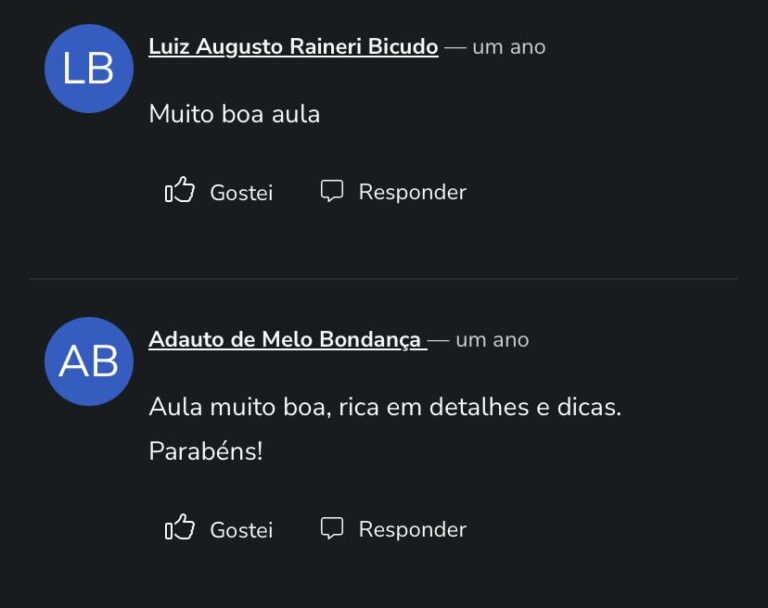768x608 pixels.
Task: Open Luiz Augusto Raineri Bicudo's profile link
Action: (x=293, y=47)
